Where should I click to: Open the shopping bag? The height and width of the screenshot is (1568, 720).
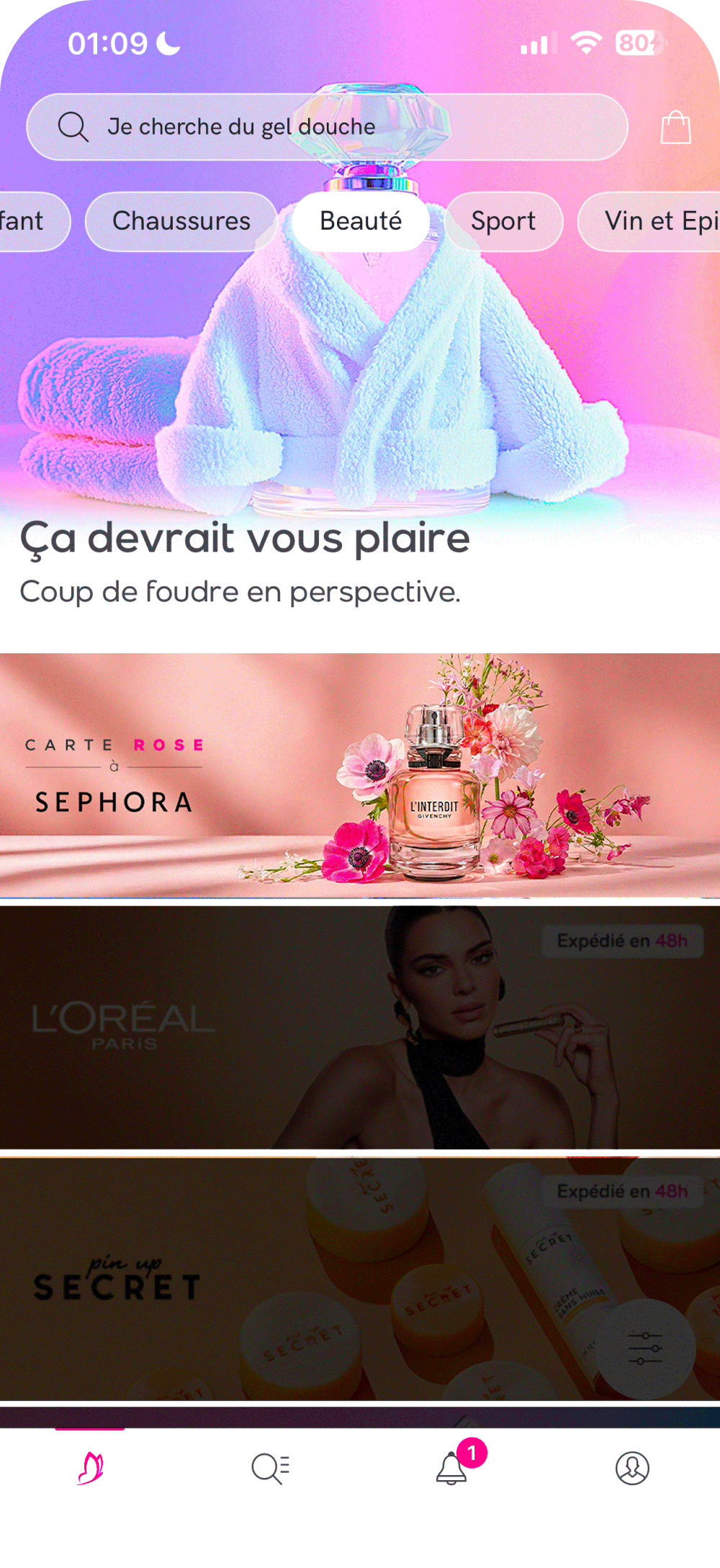(x=675, y=127)
